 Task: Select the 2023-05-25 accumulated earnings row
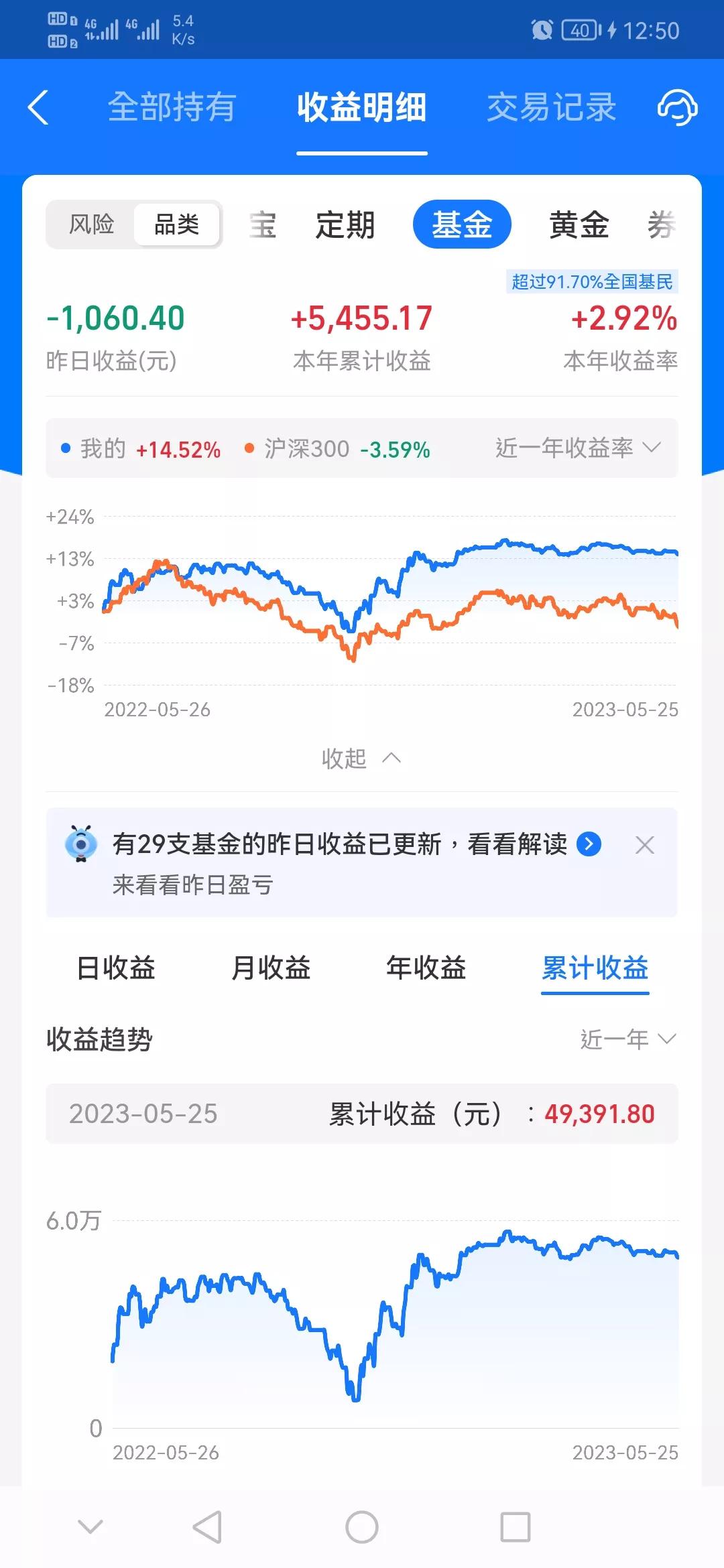pos(362,1113)
